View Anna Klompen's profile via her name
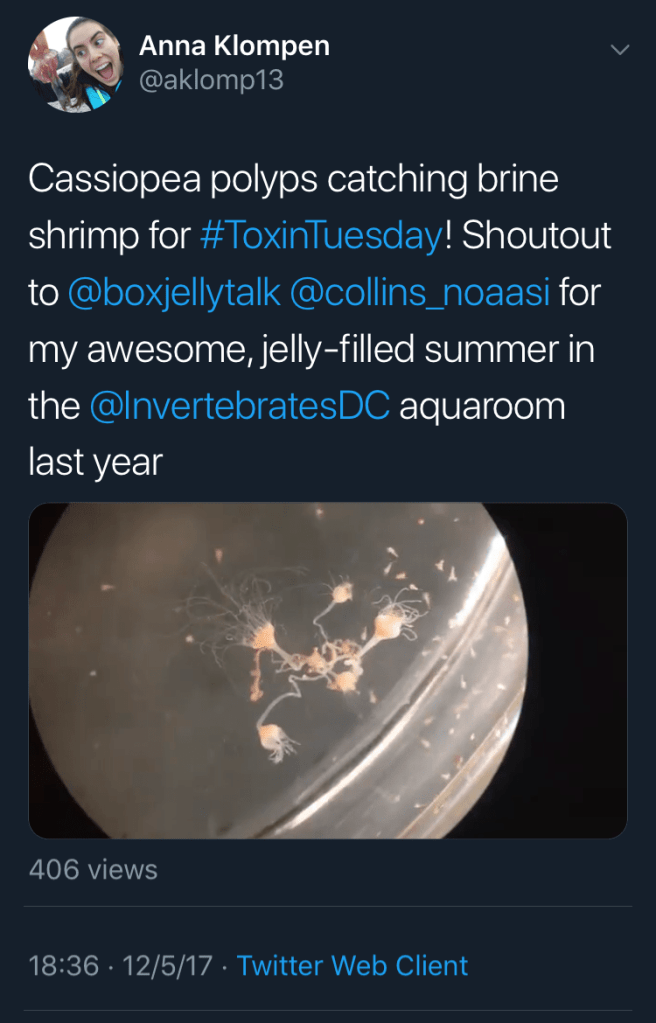The height and width of the screenshot is (1023, 656). pyautogui.click(x=234, y=45)
